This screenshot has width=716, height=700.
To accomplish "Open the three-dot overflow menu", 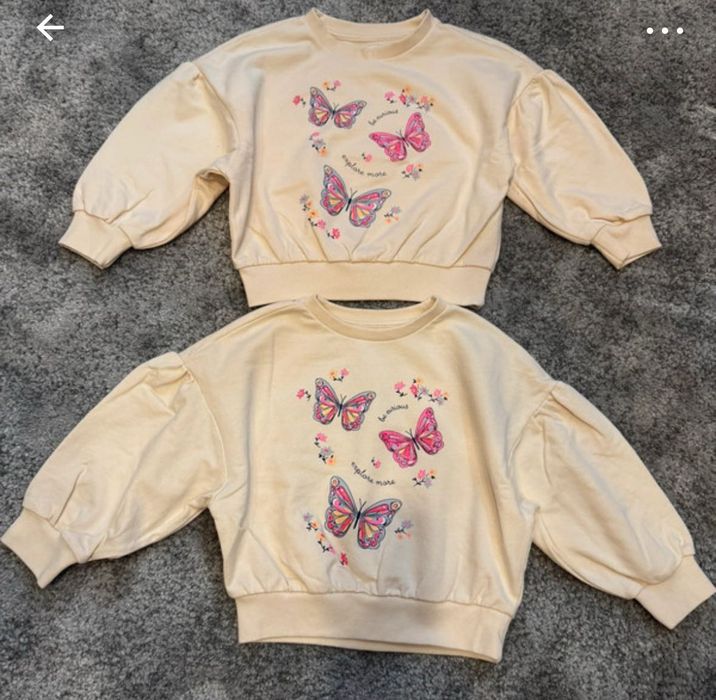I will tap(664, 30).
